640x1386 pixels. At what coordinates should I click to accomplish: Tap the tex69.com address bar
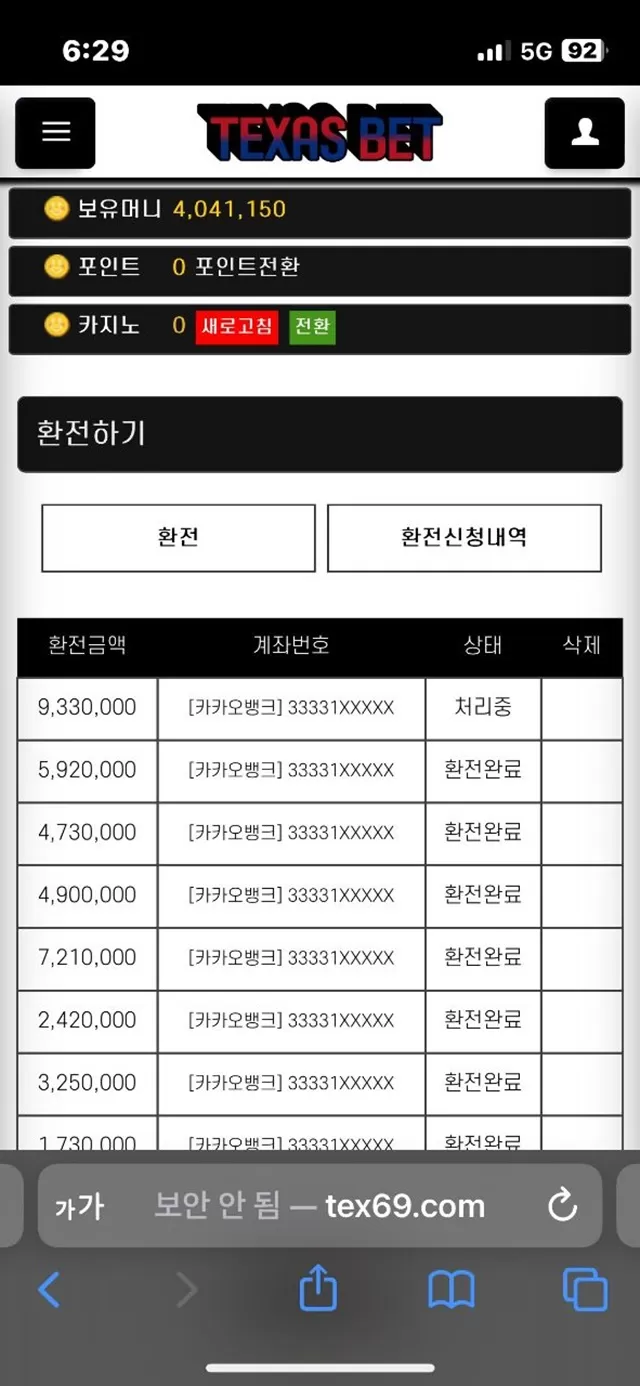[x=320, y=1205]
